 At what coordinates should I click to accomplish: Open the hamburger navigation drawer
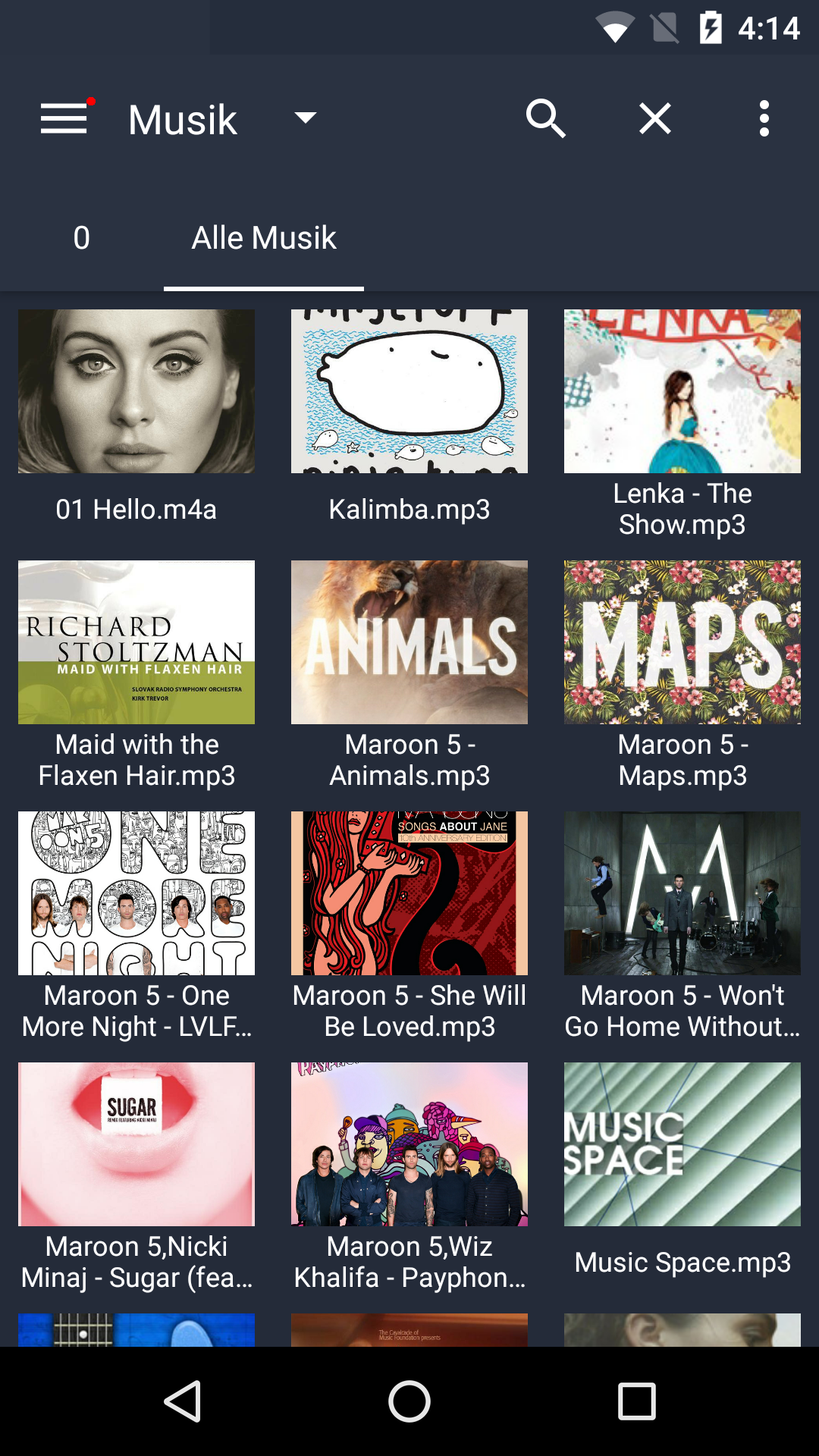pos(64,119)
